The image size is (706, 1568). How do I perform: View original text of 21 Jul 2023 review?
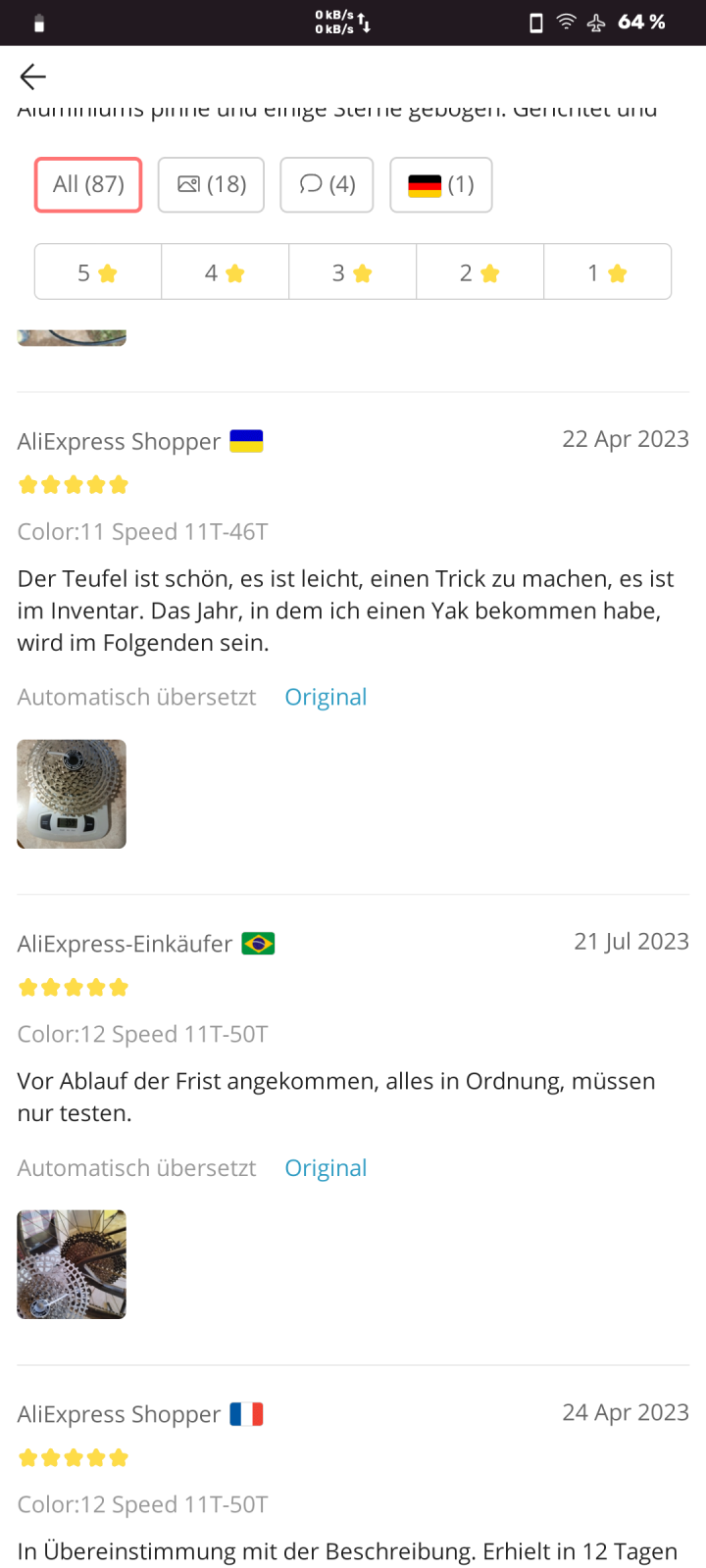click(326, 1168)
